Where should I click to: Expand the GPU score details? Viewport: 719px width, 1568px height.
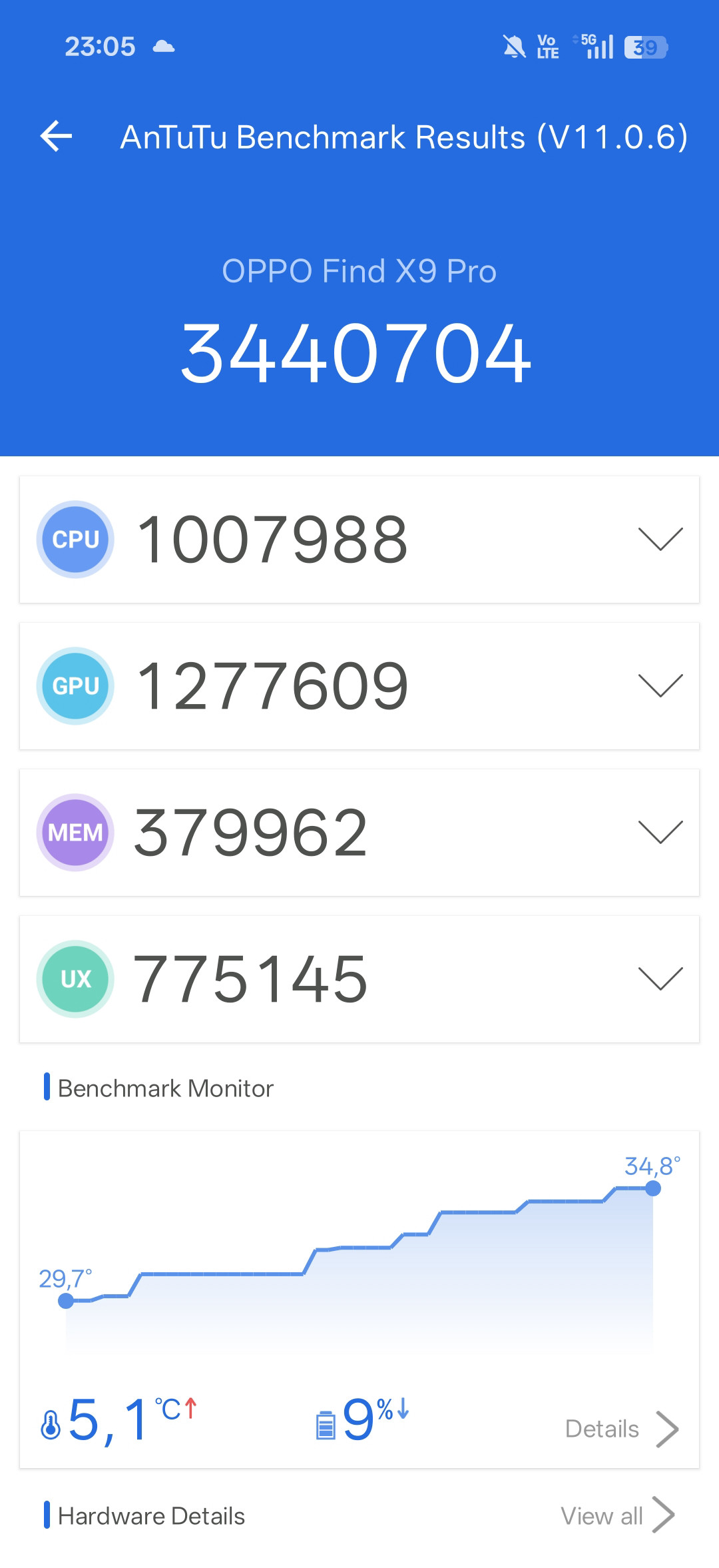coord(660,685)
